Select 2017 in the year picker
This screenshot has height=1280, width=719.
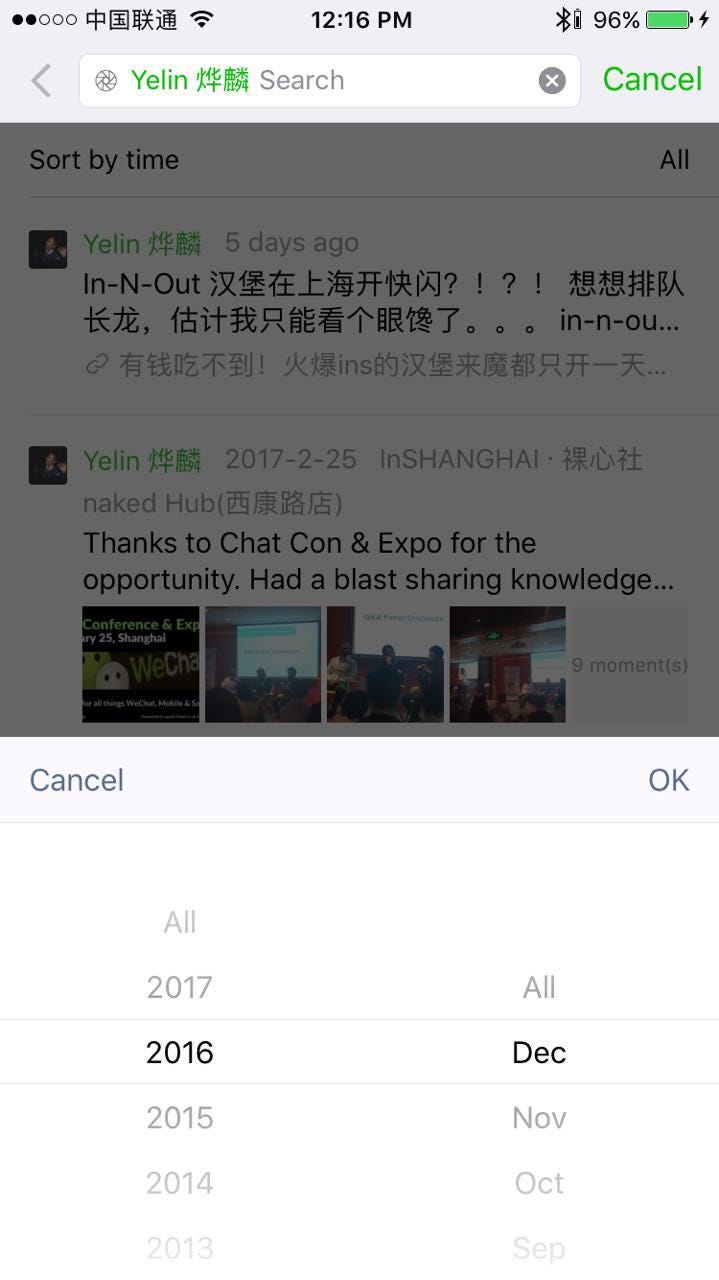(x=180, y=987)
